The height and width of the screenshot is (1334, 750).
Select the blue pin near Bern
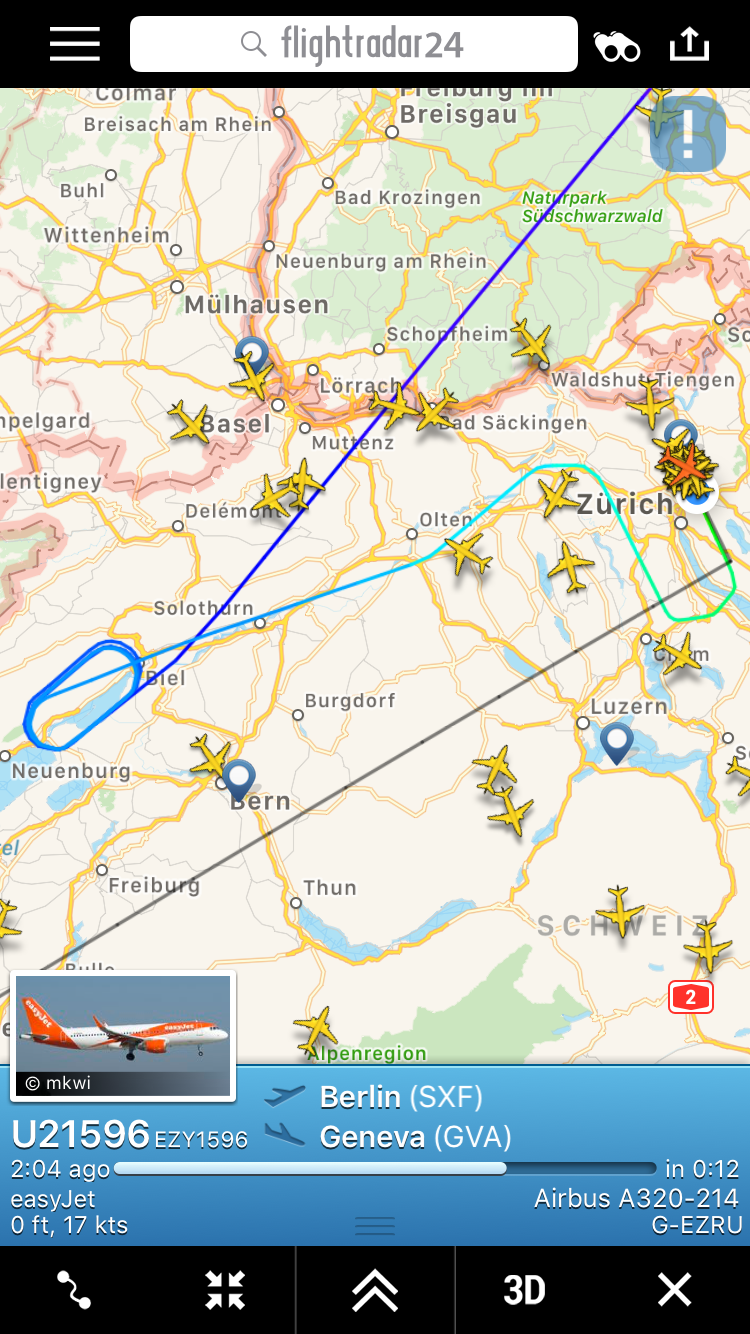(x=238, y=775)
